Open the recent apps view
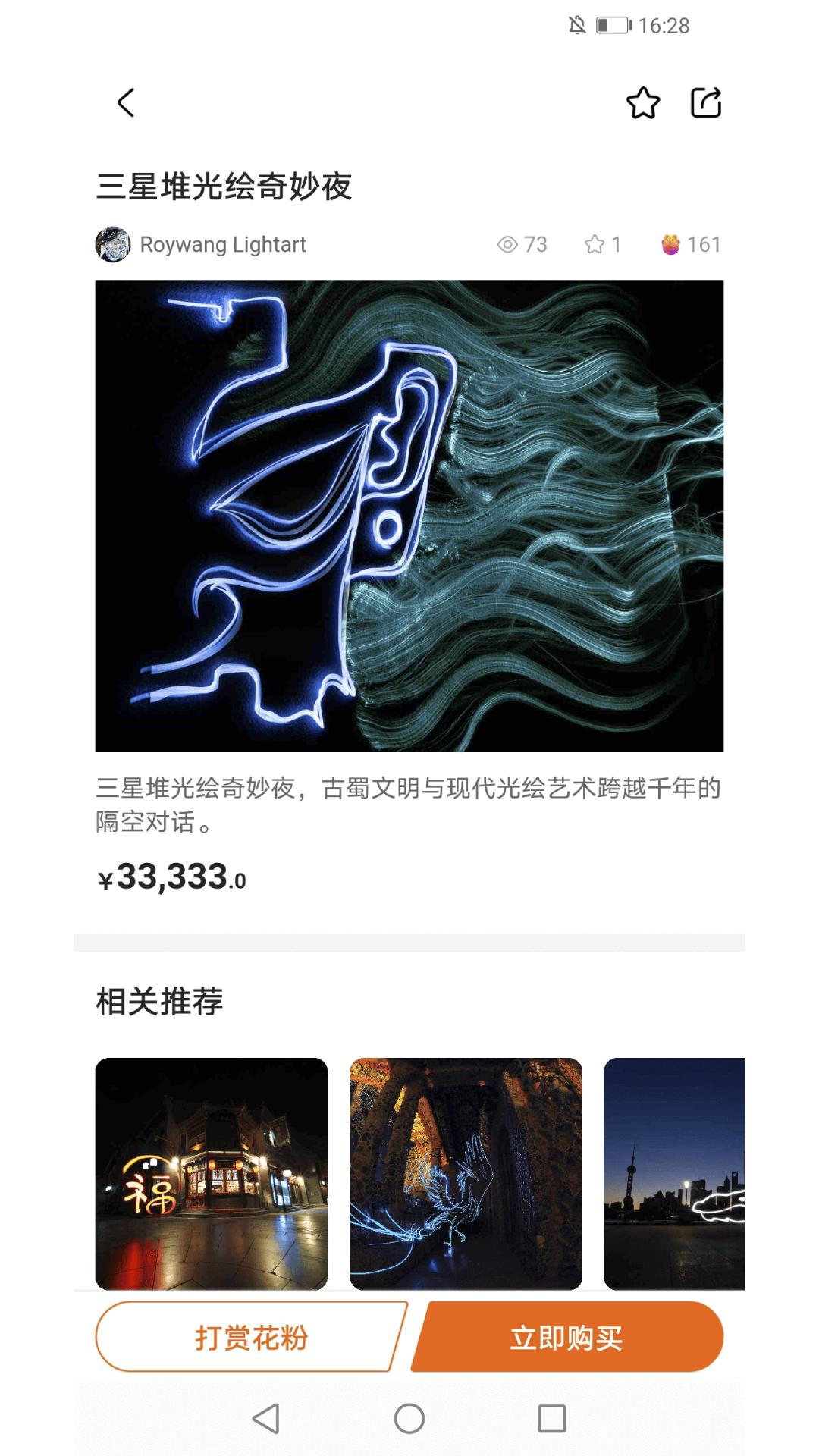The width and height of the screenshot is (819, 1456). tap(551, 1418)
